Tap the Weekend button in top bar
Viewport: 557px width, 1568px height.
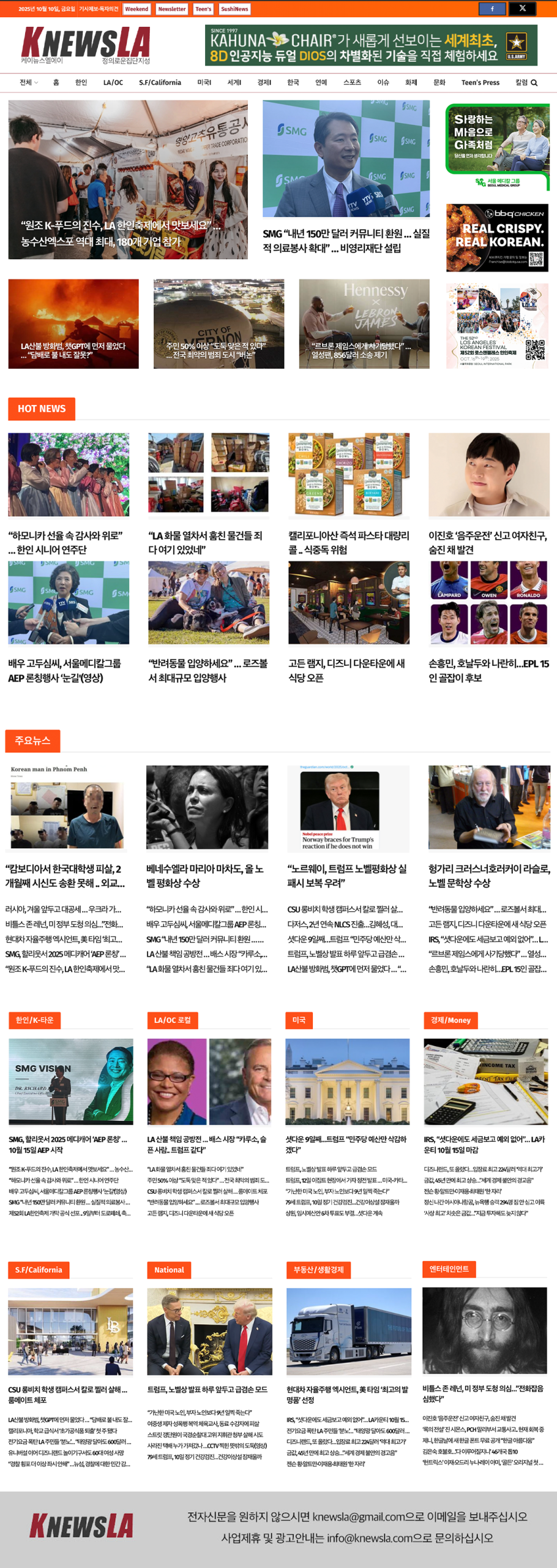coord(136,9)
